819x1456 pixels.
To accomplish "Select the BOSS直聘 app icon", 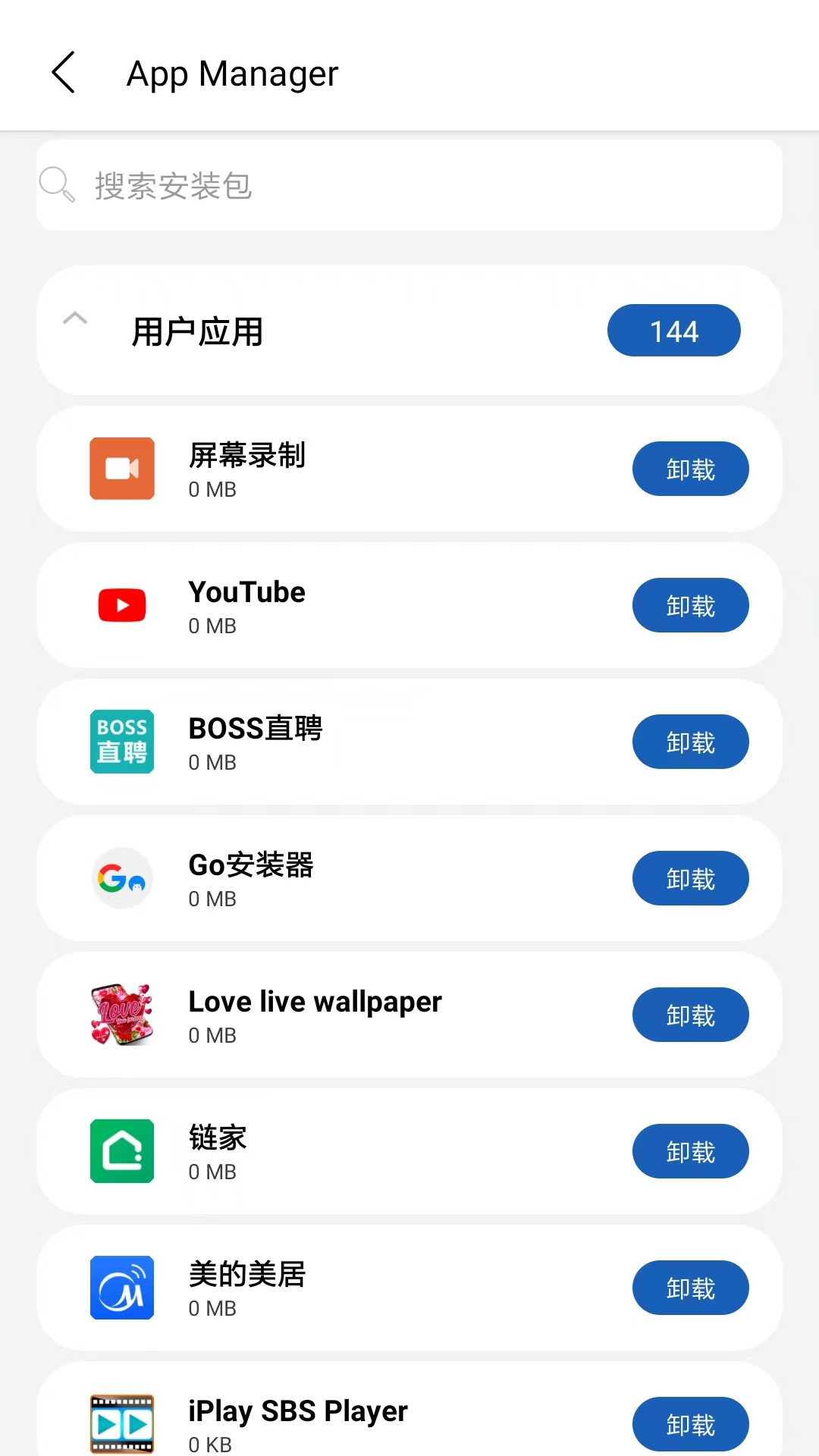I will pyautogui.click(x=121, y=742).
